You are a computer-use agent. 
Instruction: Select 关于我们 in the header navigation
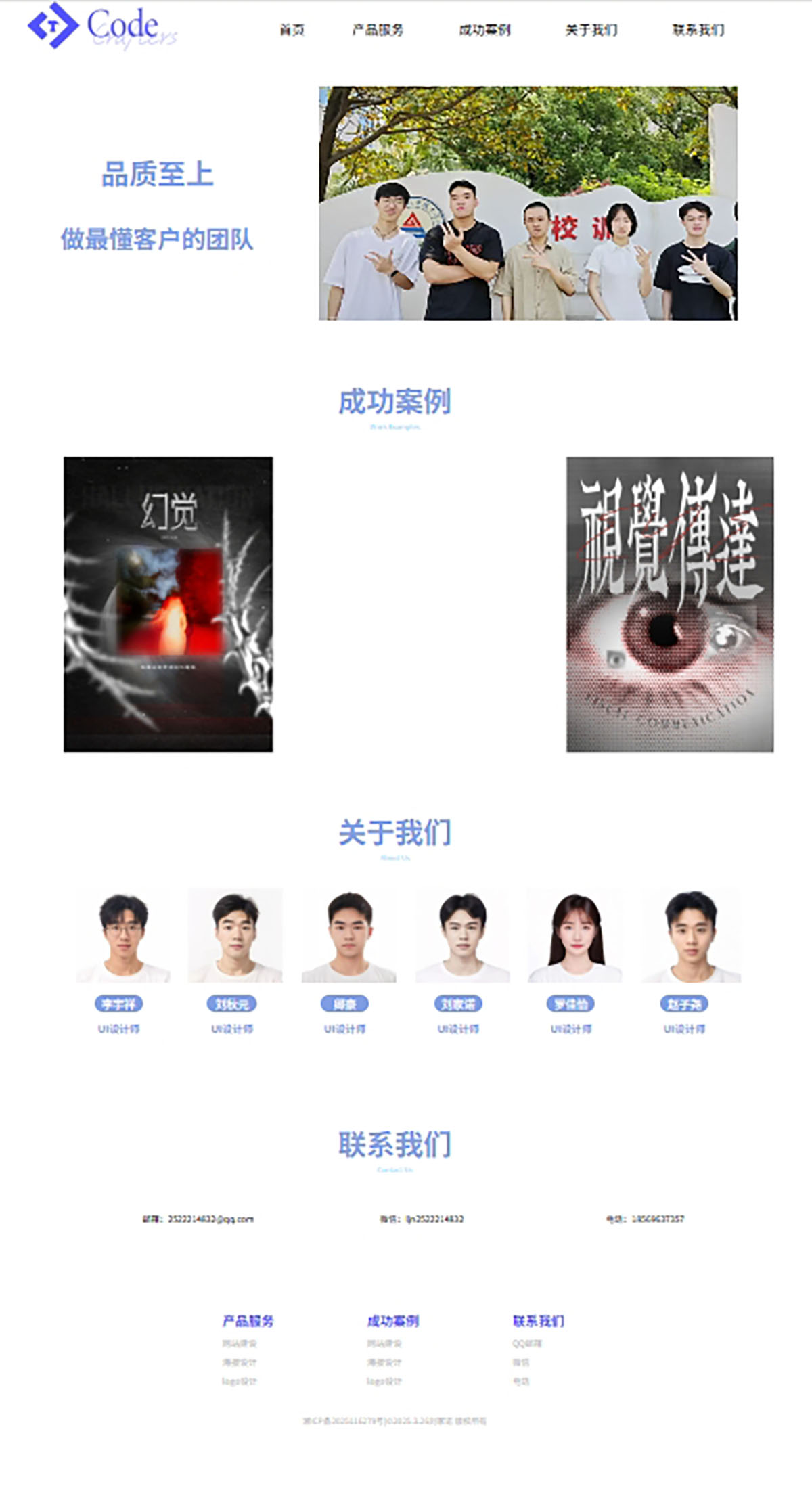591,30
